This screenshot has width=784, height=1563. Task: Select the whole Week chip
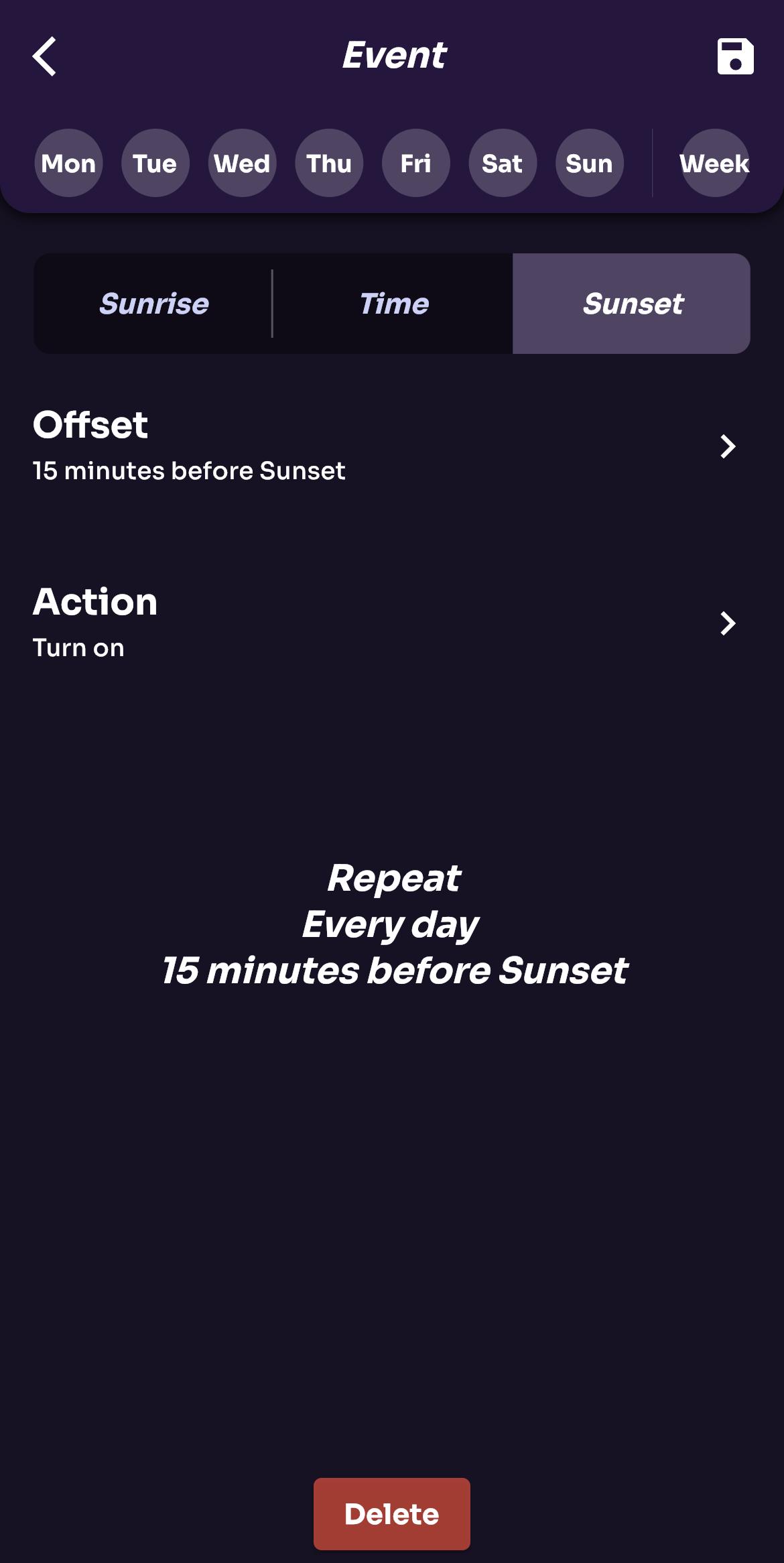point(714,163)
